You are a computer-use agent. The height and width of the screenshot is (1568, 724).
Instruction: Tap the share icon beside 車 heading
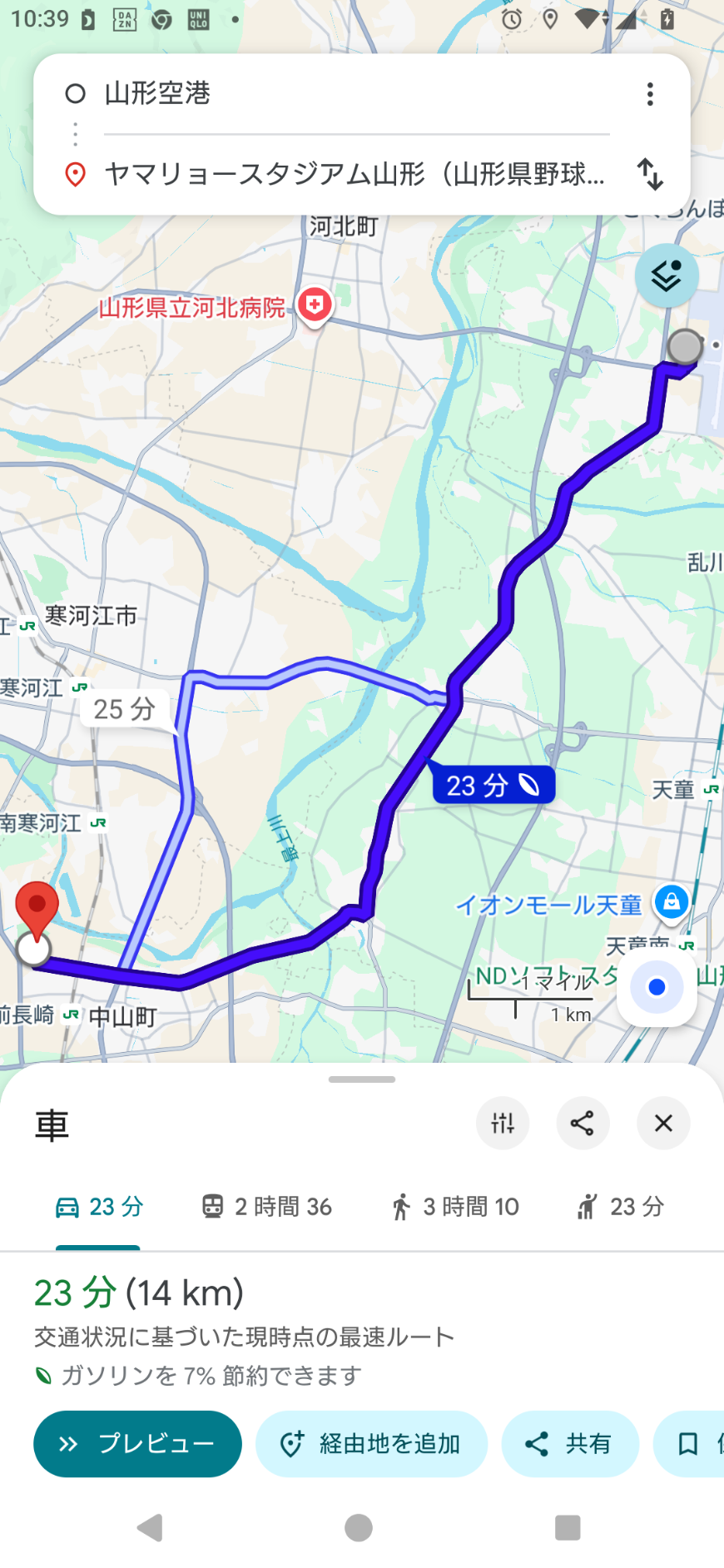583,1124
